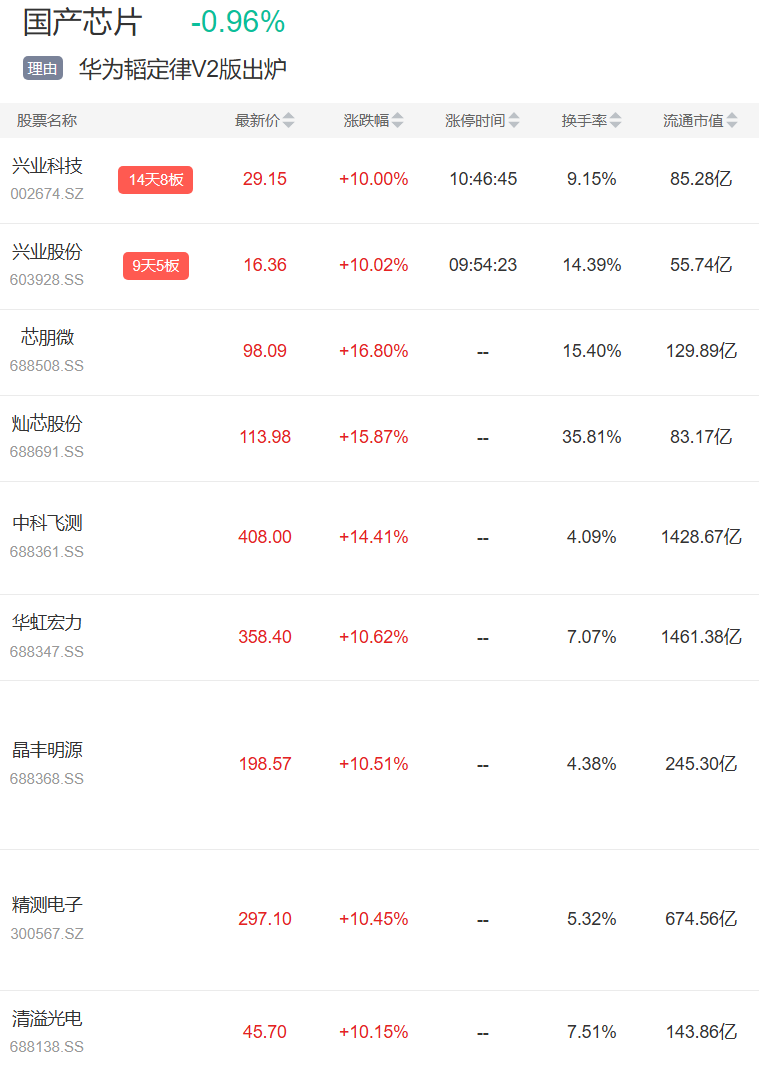View the 芯朋微 stock row

point(379,352)
